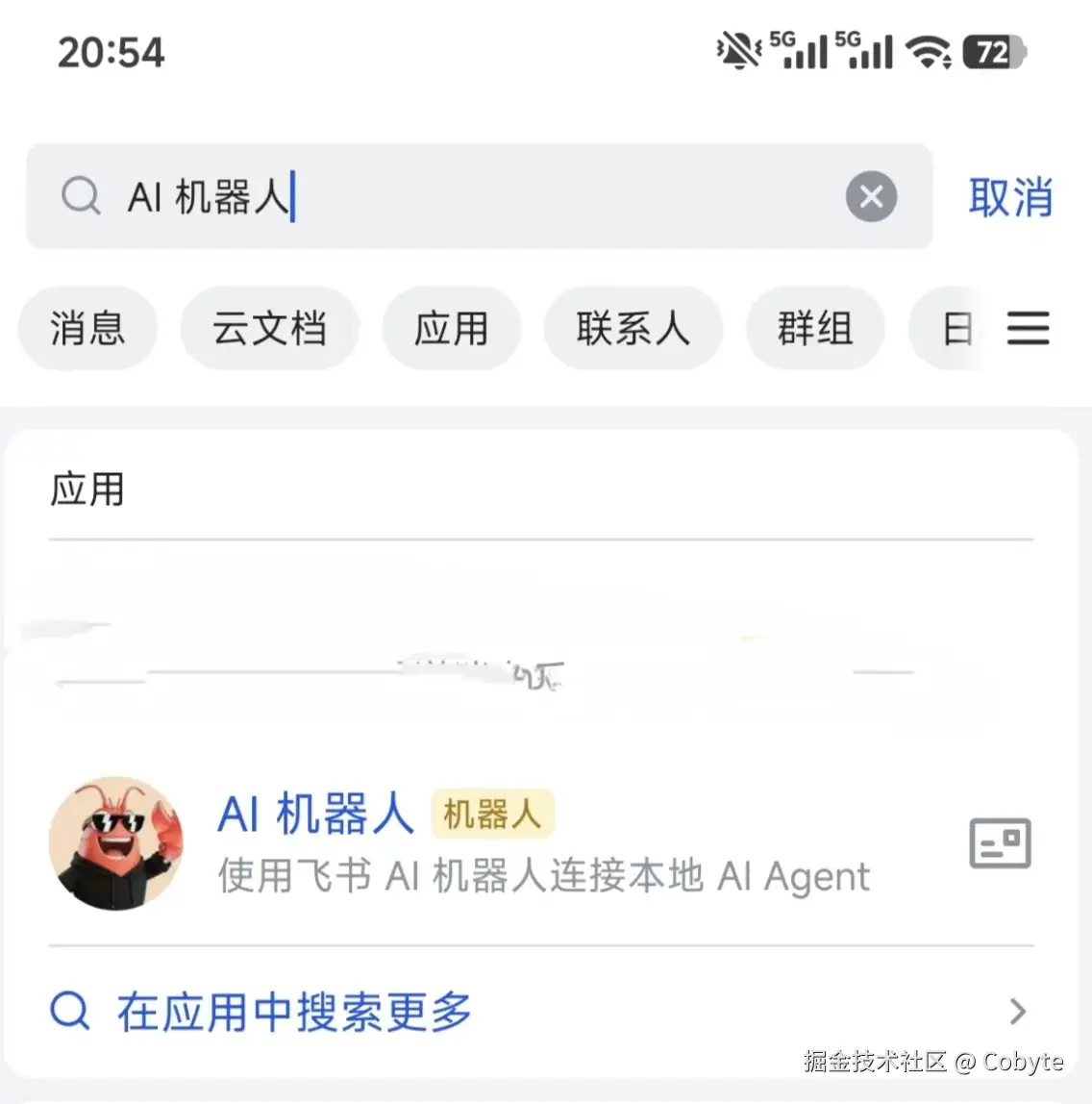Screen dimensions: 1092x1104
Task: Tap the magnifier beside 在应用中搜索更多
Action: (x=67, y=1011)
